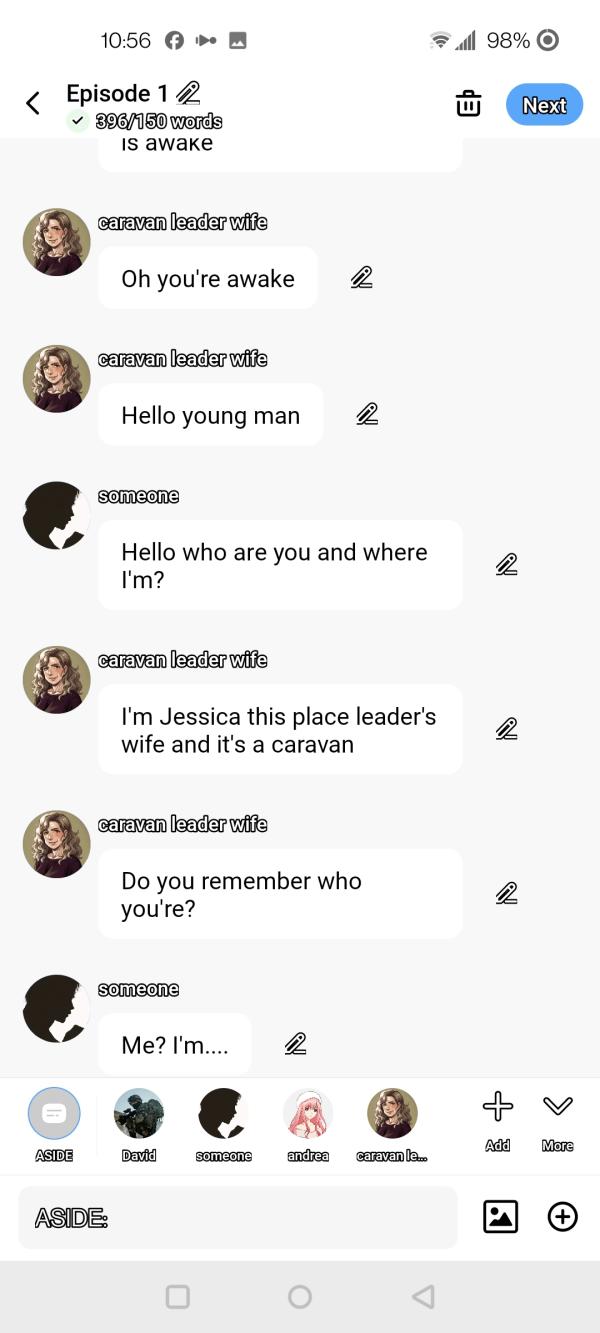Edit the "Oh you're awake" message
Viewport: 600px width, 1333px height.
point(362,278)
